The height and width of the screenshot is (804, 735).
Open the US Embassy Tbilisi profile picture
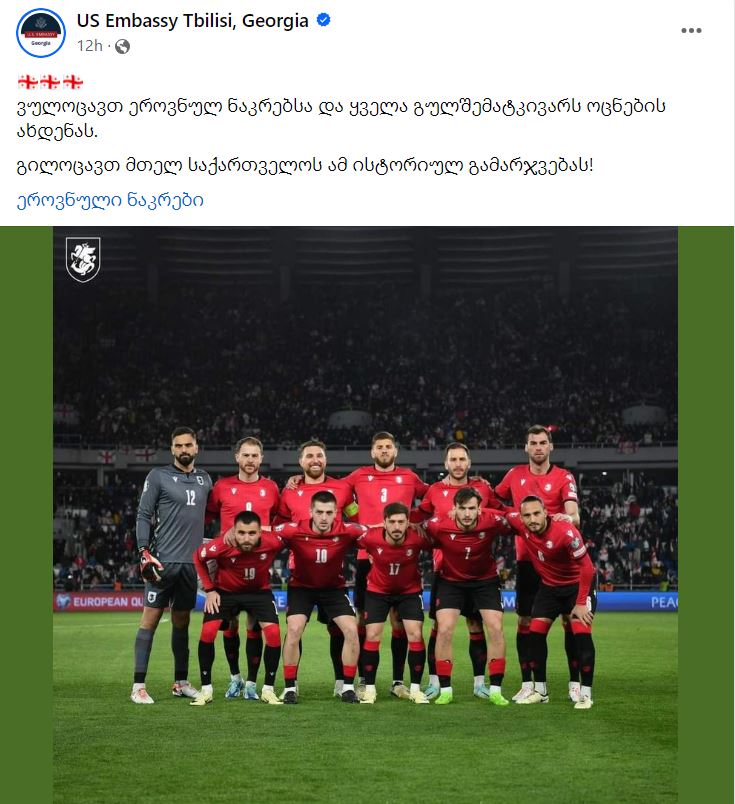click(x=41, y=33)
